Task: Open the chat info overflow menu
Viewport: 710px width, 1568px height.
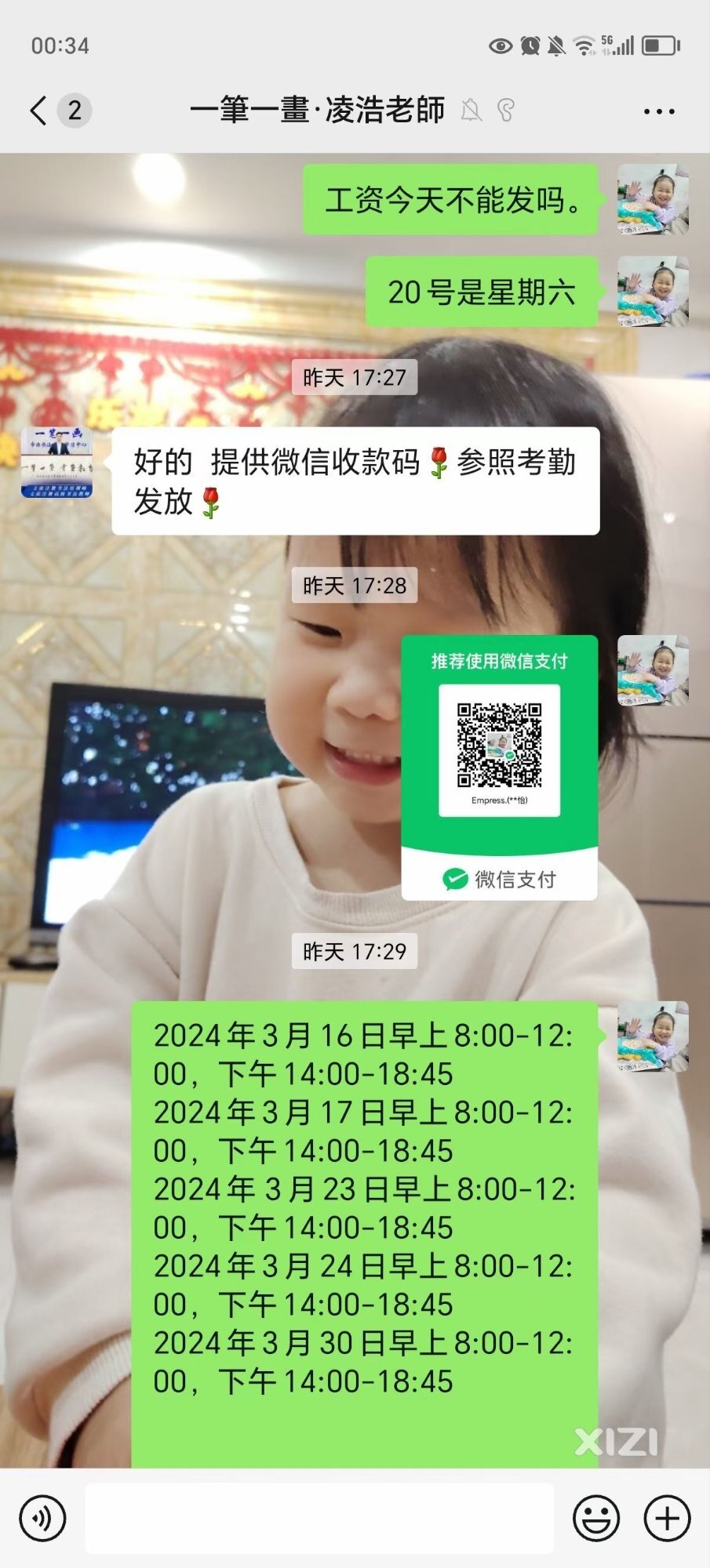Action: [x=658, y=111]
